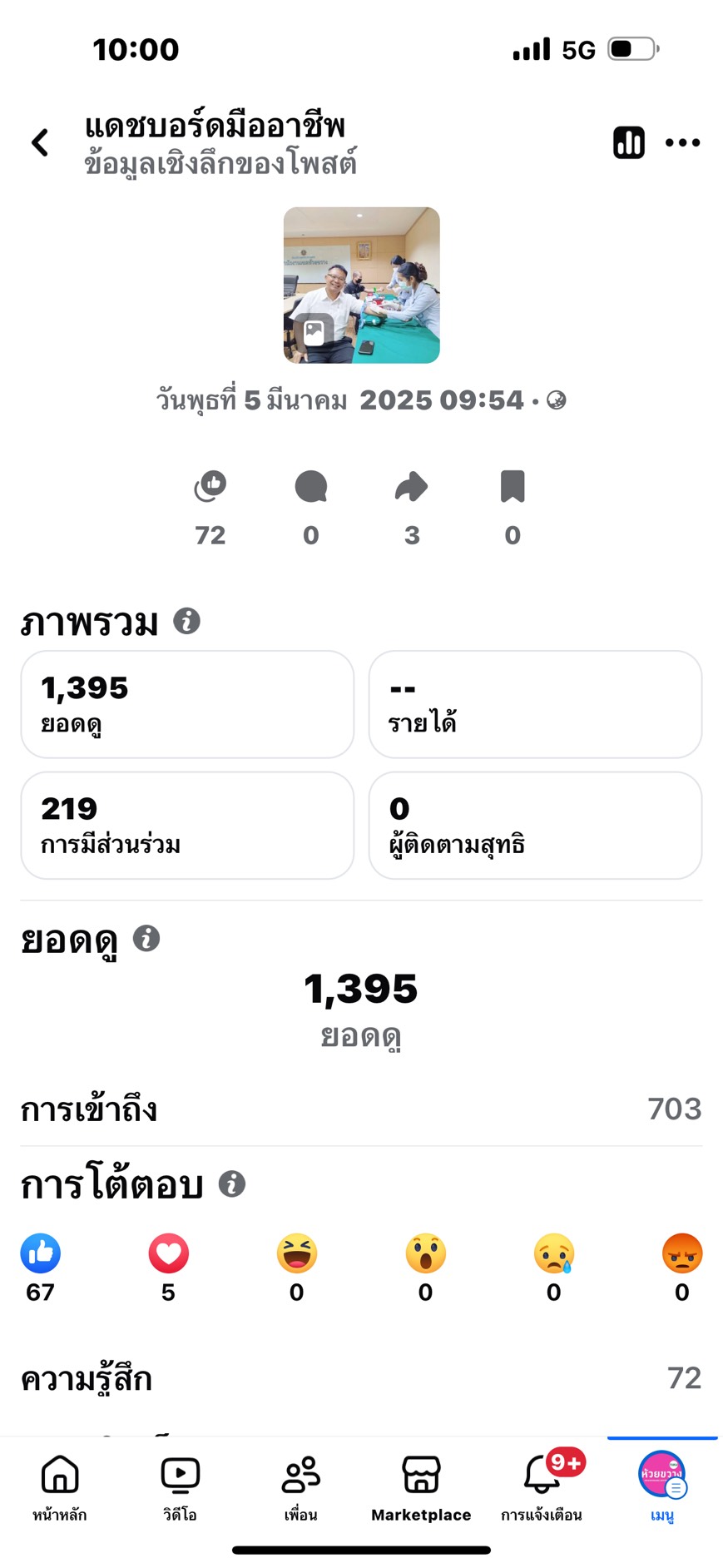Open the เมนู menu tab

tap(662, 1488)
